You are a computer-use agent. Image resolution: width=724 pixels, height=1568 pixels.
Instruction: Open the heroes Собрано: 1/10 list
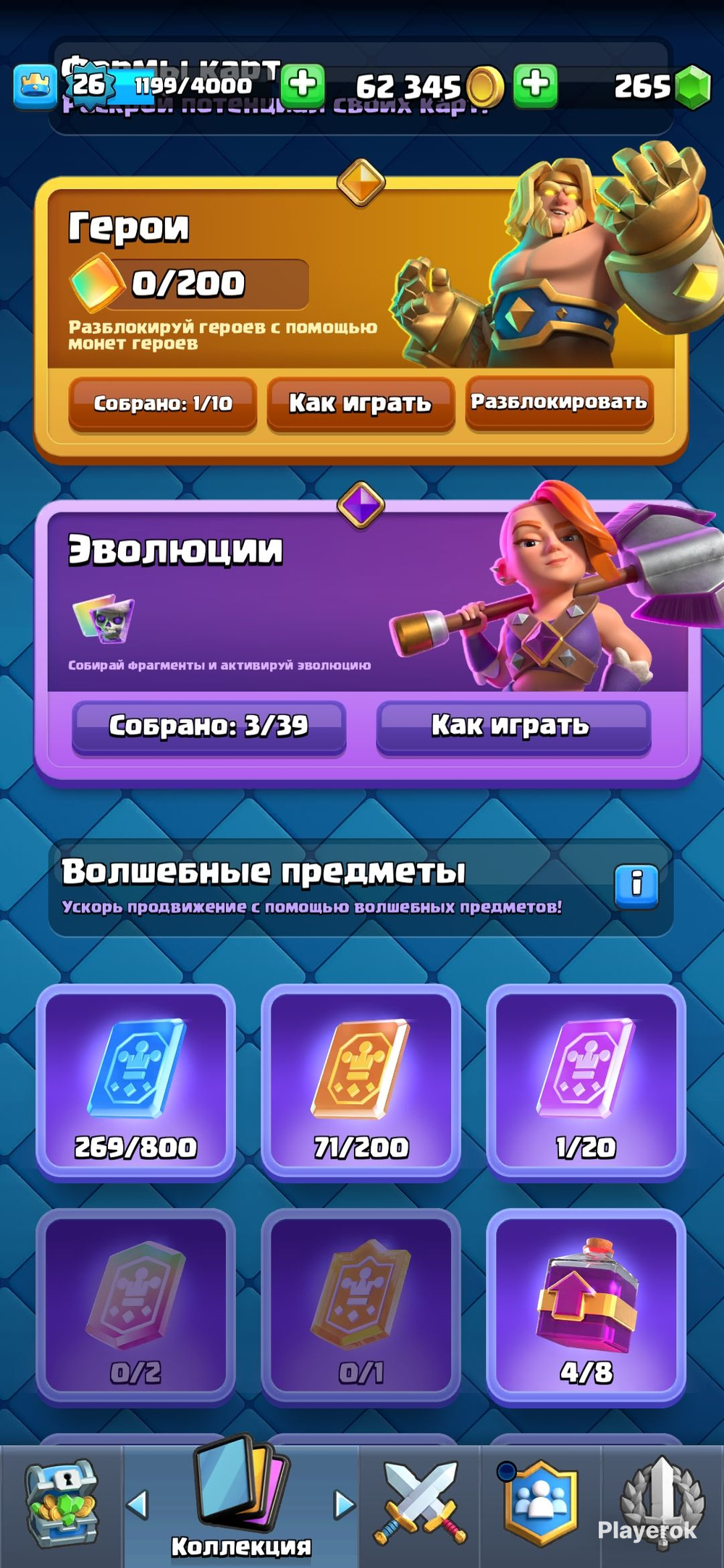point(163,403)
